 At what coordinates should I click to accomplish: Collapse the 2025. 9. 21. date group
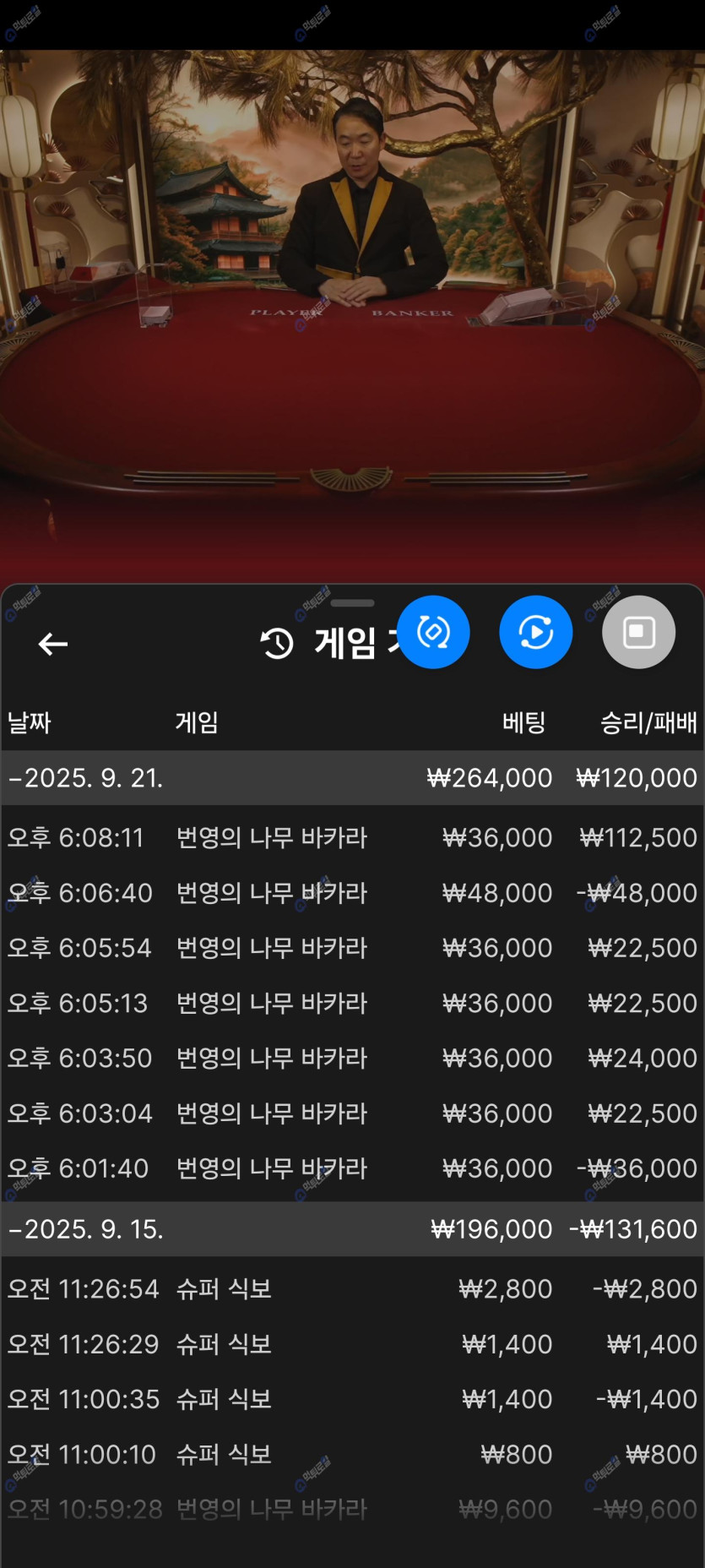(x=84, y=777)
